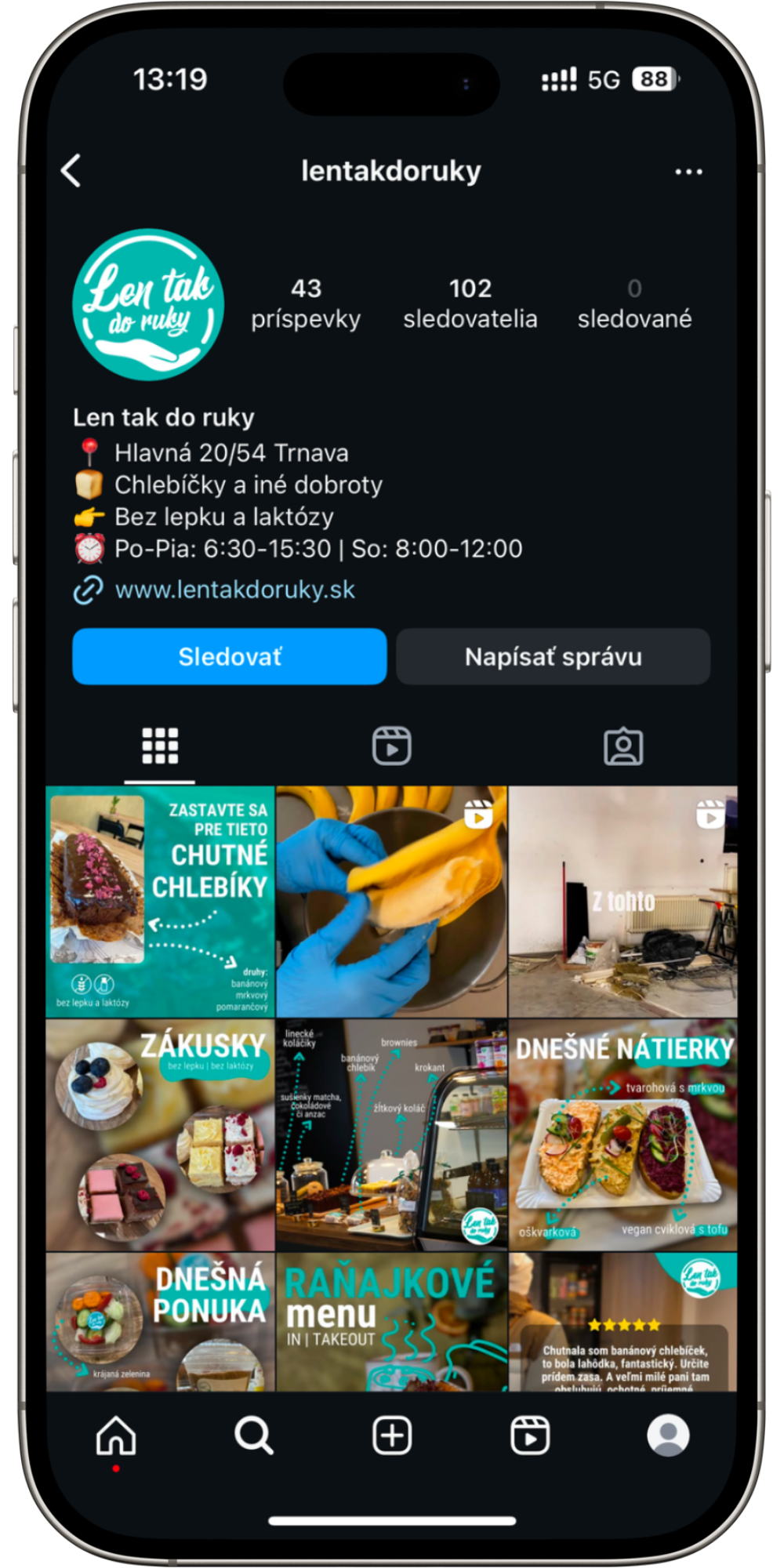Create a new post with plus icon
Image resolution: width=784 pixels, height=1568 pixels.
[x=392, y=1436]
